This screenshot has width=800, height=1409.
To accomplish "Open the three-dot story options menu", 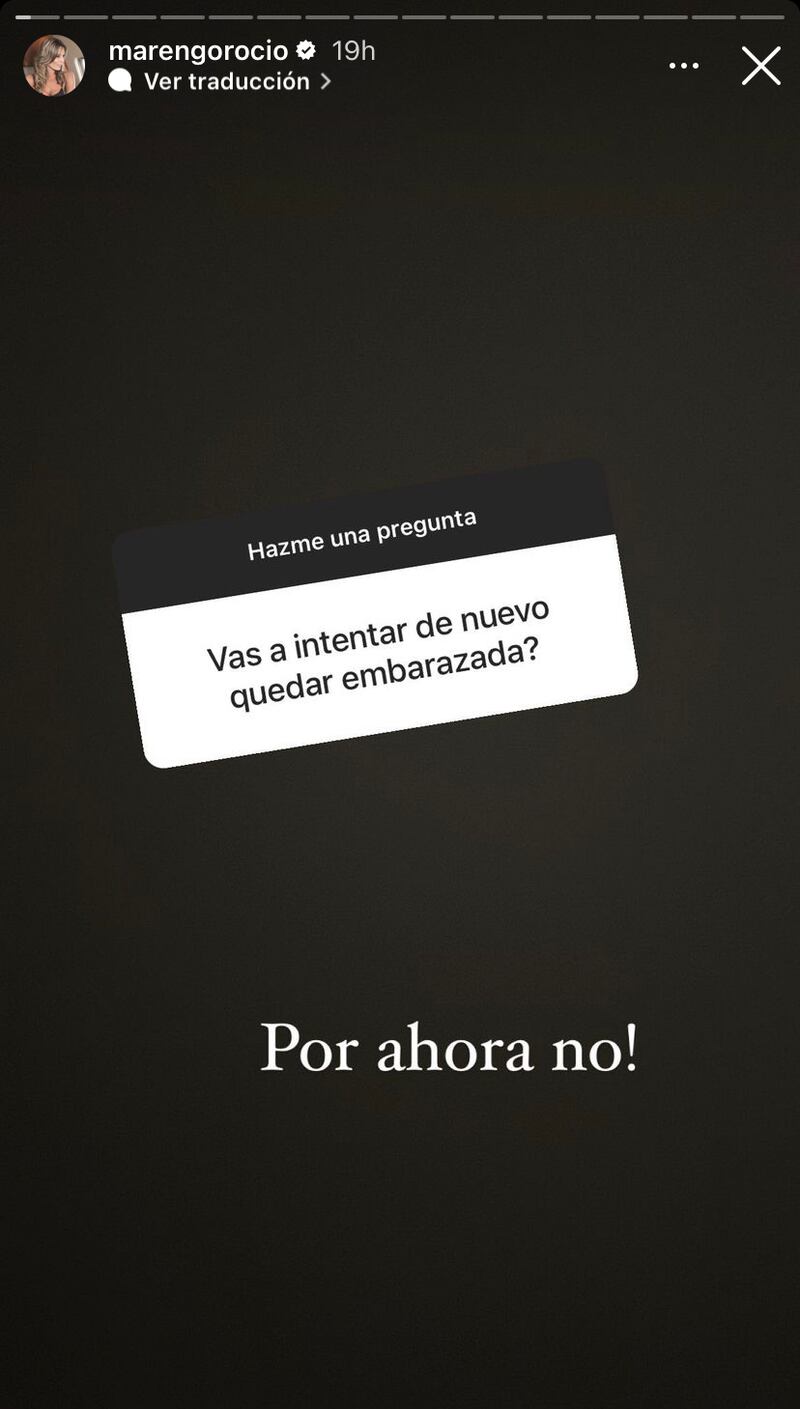I will click(684, 66).
